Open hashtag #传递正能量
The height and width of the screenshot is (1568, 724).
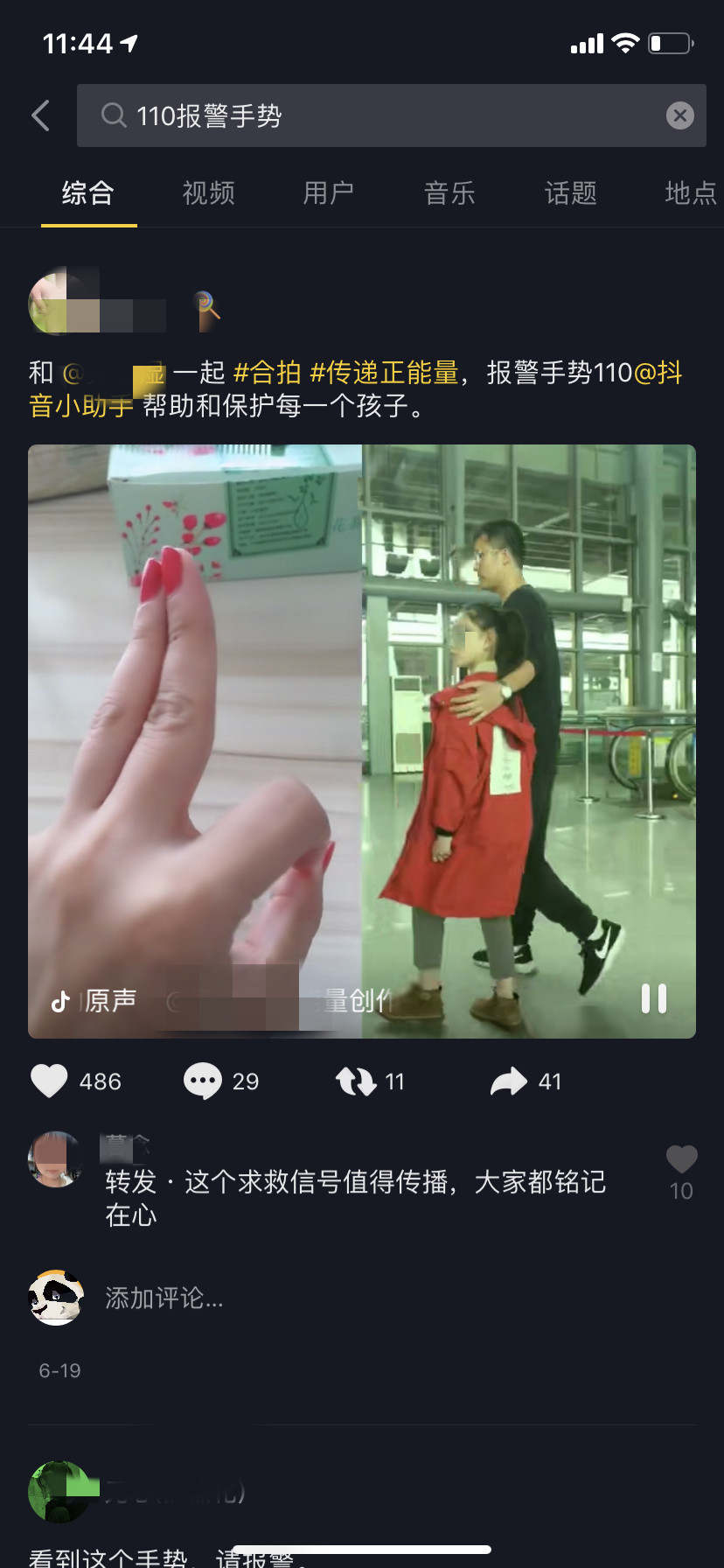[x=384, y=373]
